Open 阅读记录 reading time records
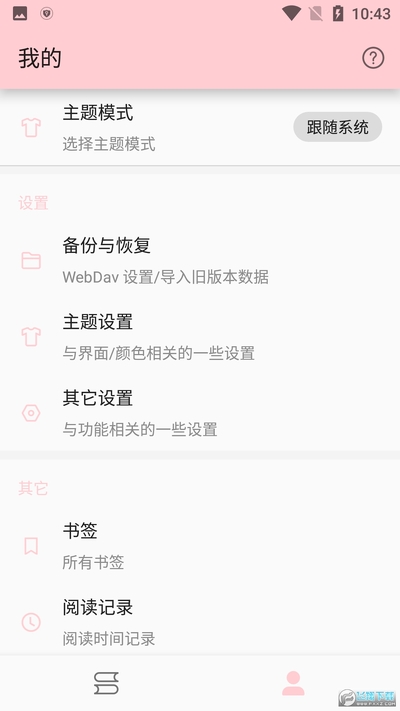The height and width of the screenshot is (711, 400). (x=200, y=622)
